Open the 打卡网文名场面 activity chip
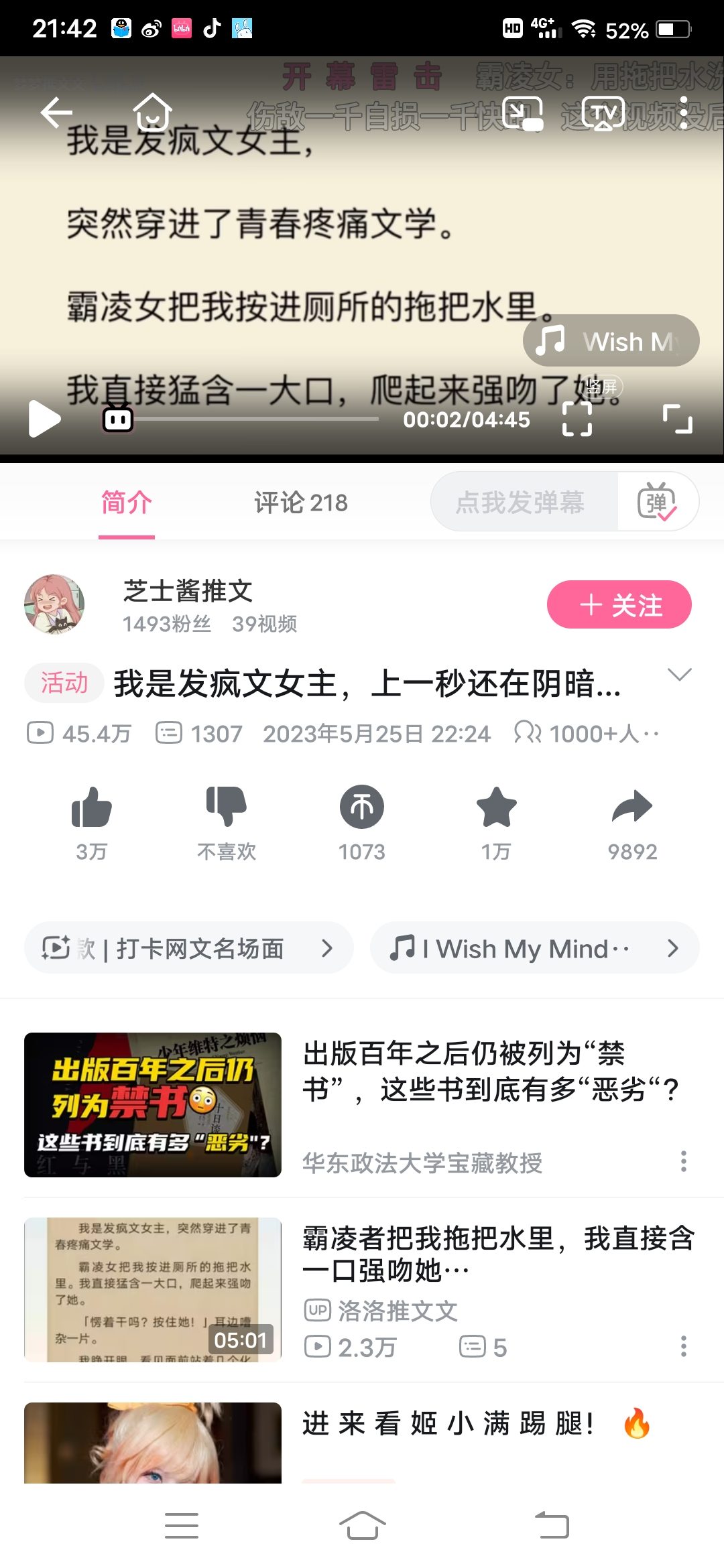 [x=189, y=948]
